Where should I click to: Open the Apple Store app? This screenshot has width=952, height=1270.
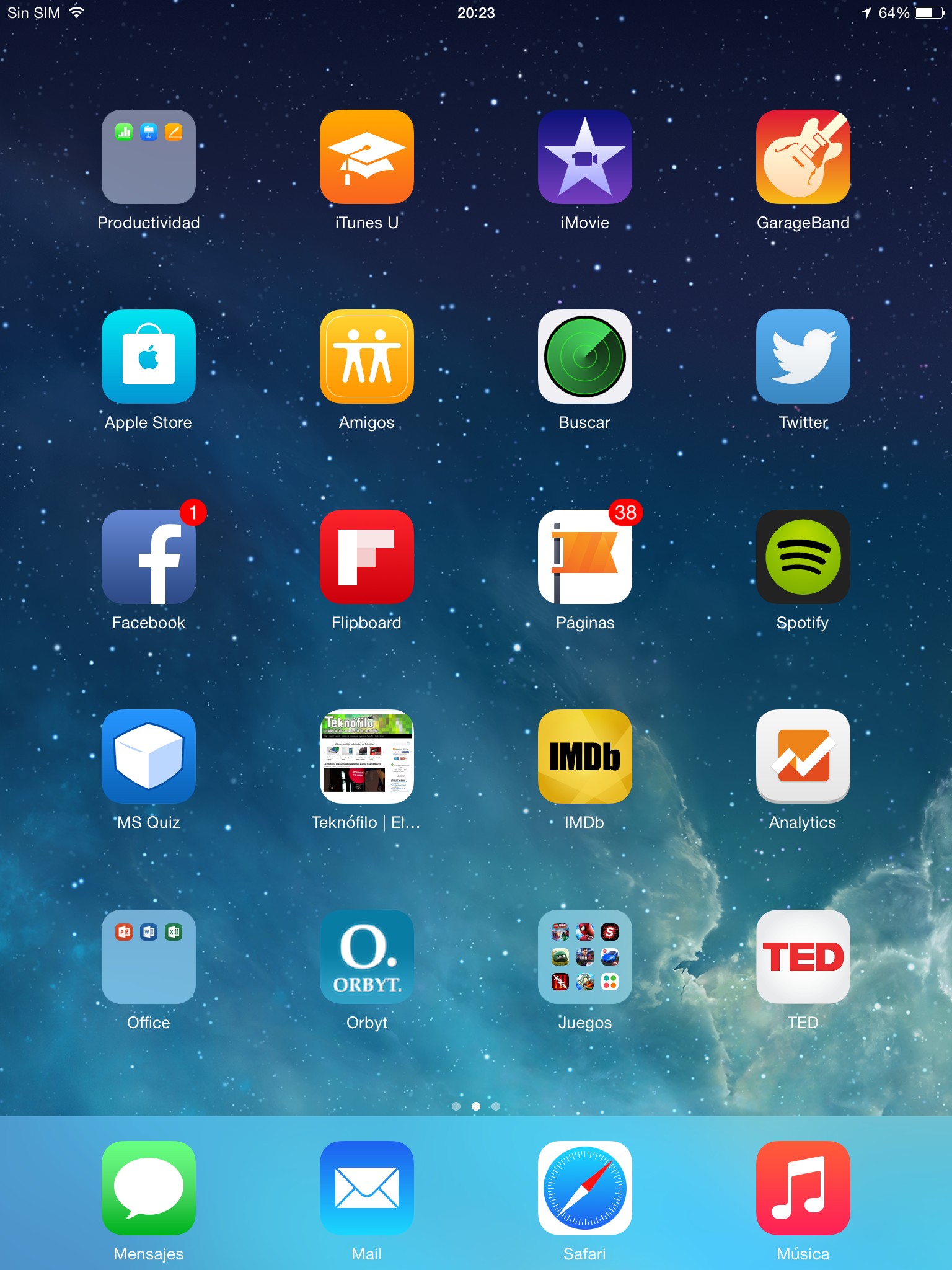[x=149, y=357]
